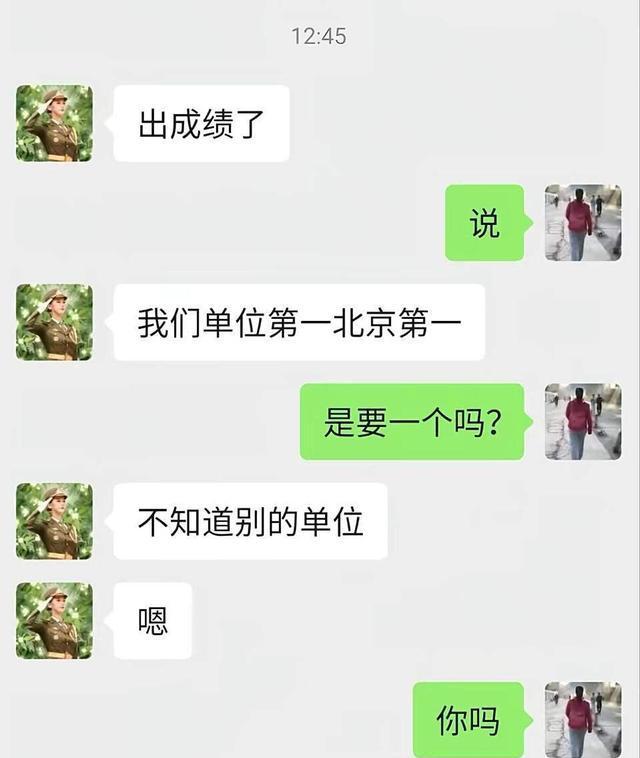Open avatar beside "不知道别的单位" message
The height and width of the screenshot is (758, 640).
[54, 521]
